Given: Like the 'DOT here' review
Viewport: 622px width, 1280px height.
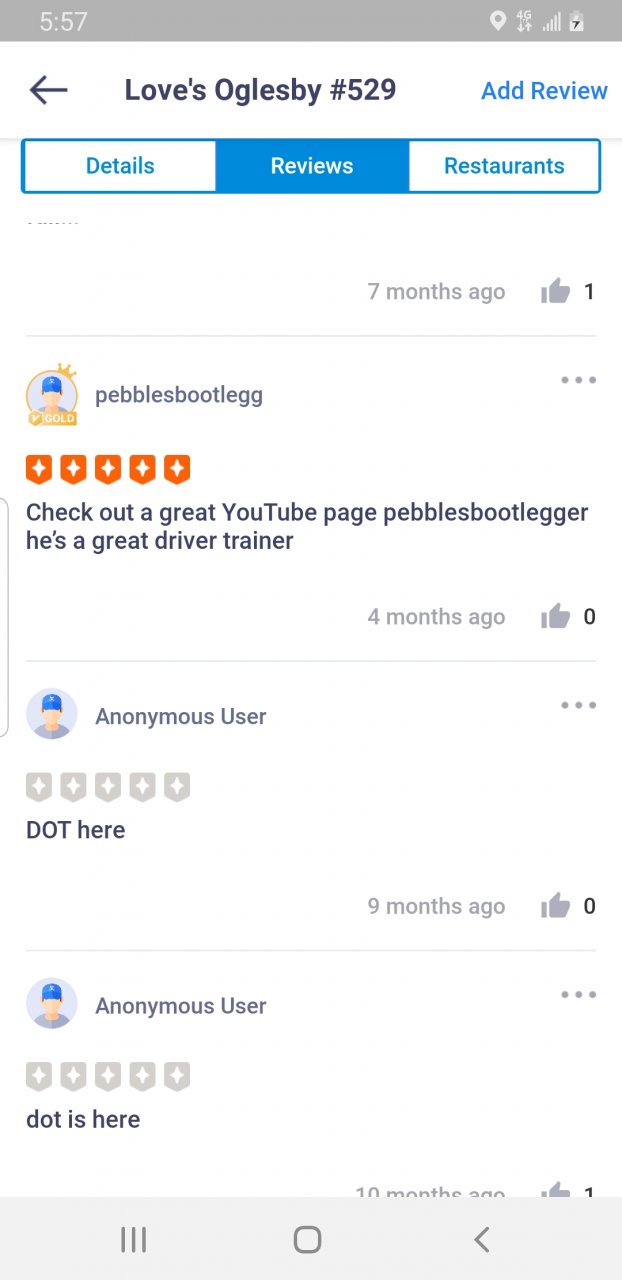Looking at the screenshot, I should tap(556, 907).
